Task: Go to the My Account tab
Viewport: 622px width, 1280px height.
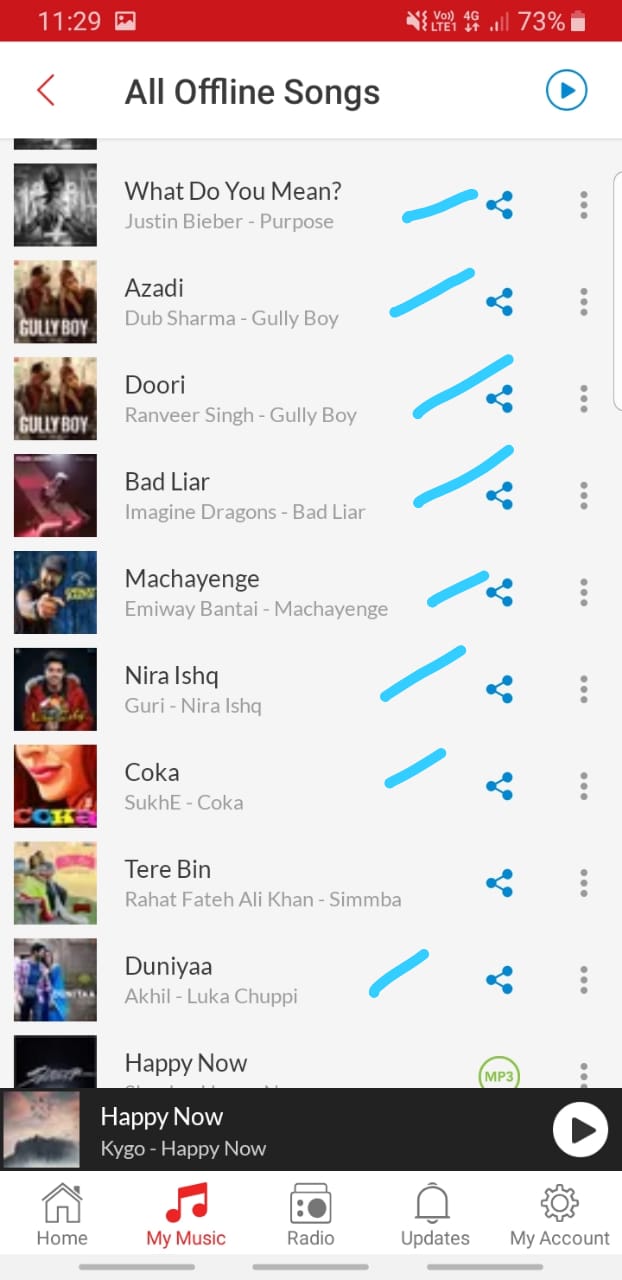Action: point(560,1215)
